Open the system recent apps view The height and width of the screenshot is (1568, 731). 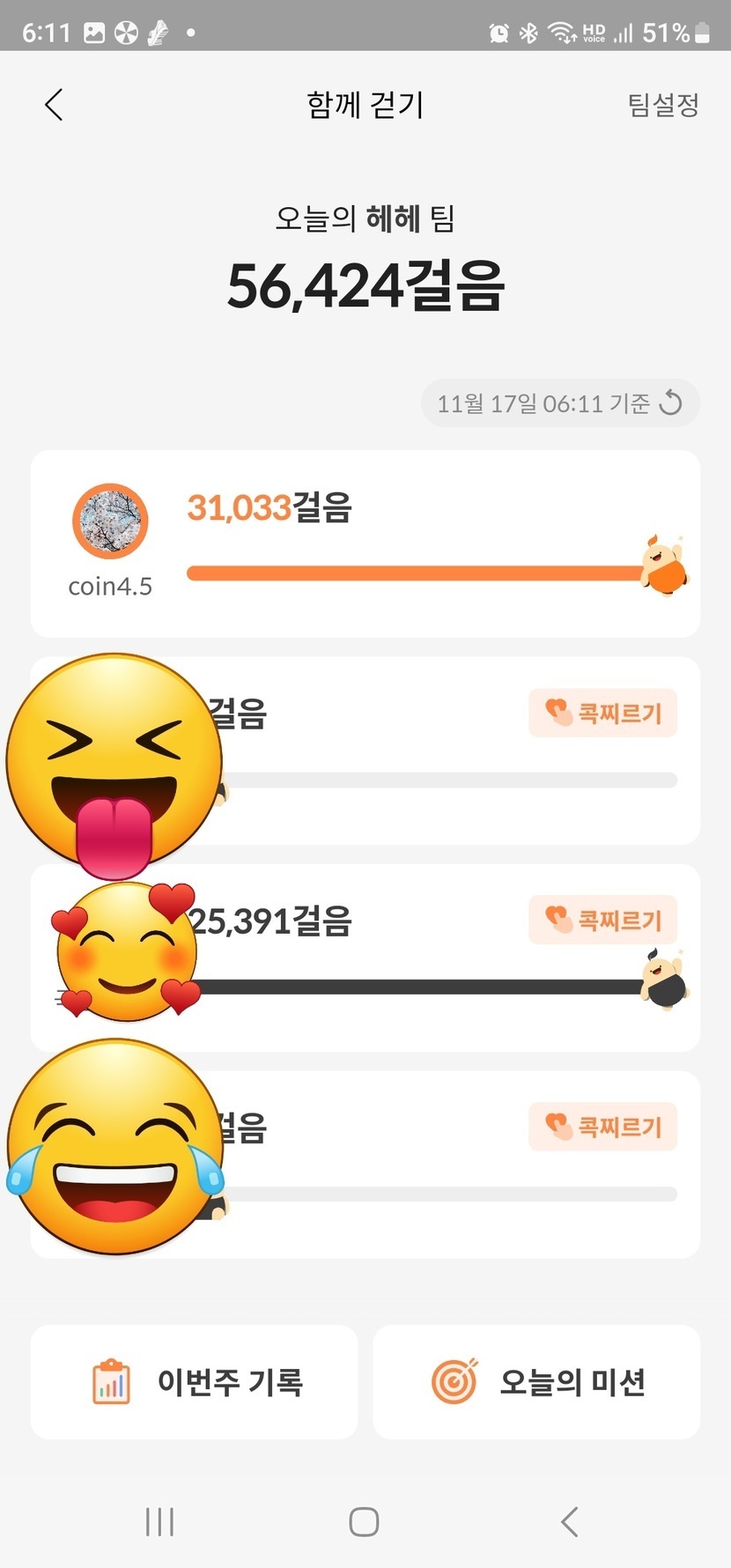click(159, 1521)
